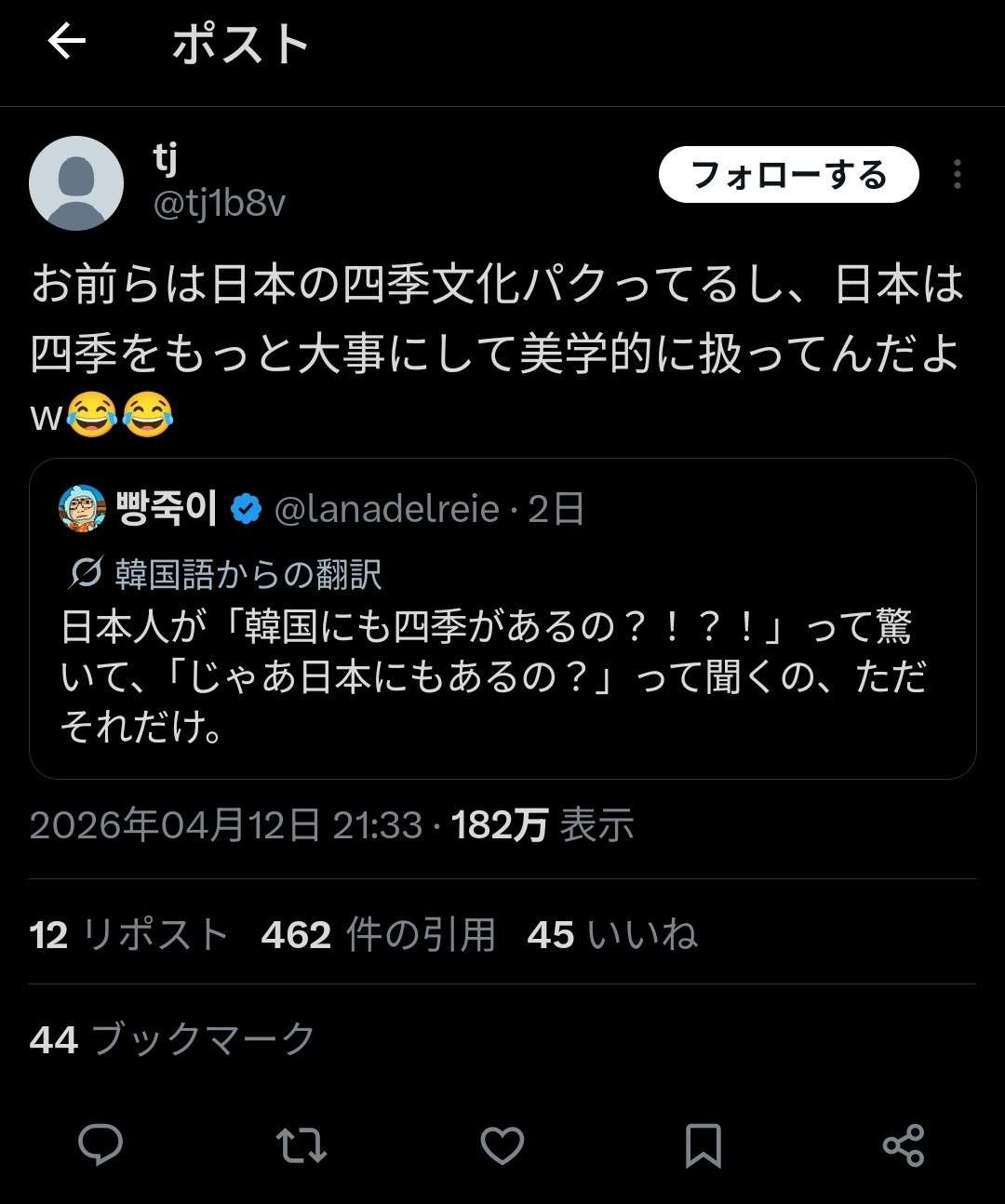View the 45 いいね list

click(612, 935)
